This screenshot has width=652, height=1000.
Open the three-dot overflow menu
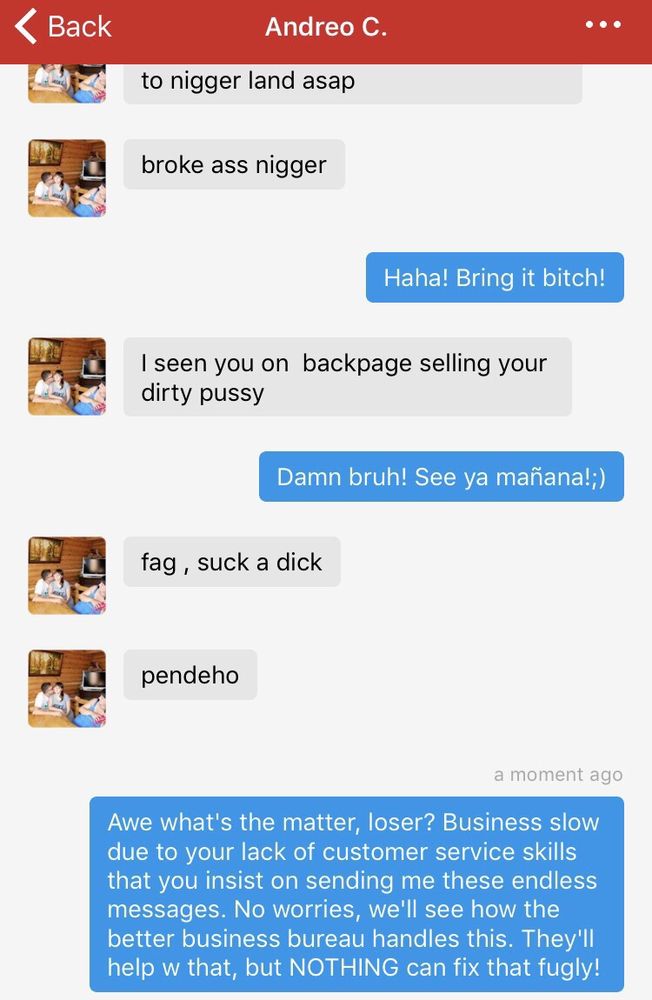coord(603,26)
